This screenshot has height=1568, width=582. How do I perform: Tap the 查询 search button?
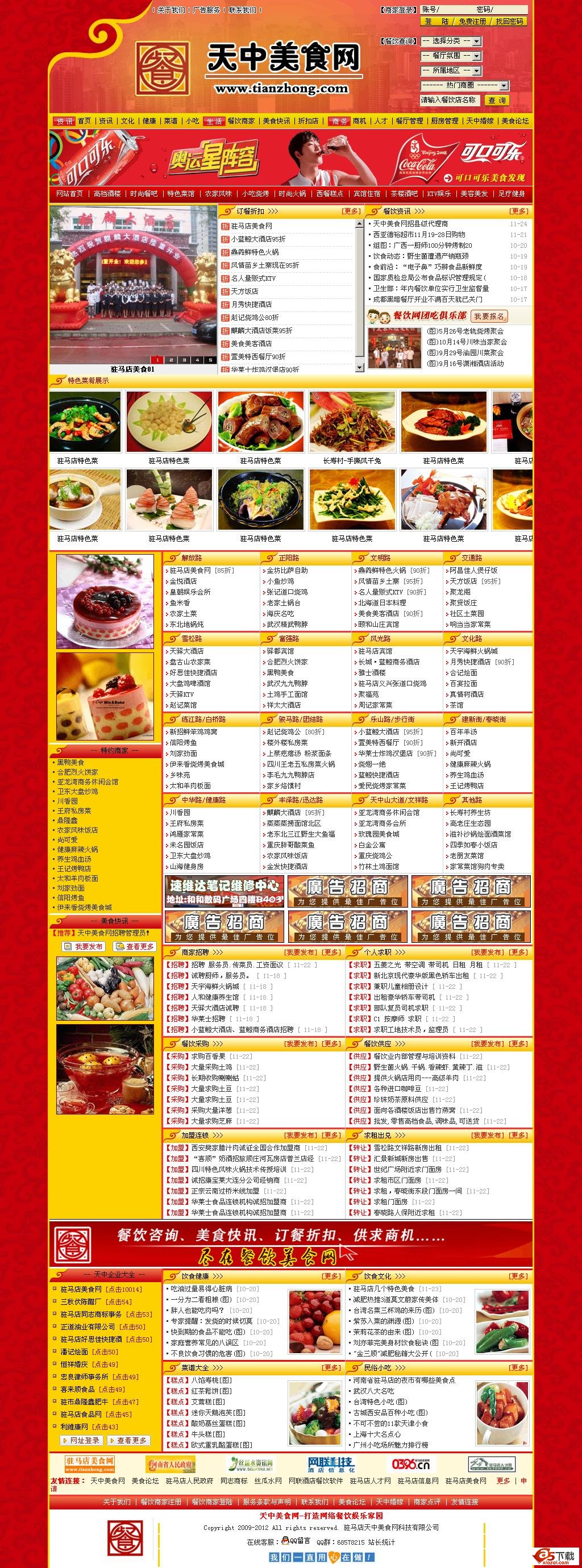coord(496,101)
